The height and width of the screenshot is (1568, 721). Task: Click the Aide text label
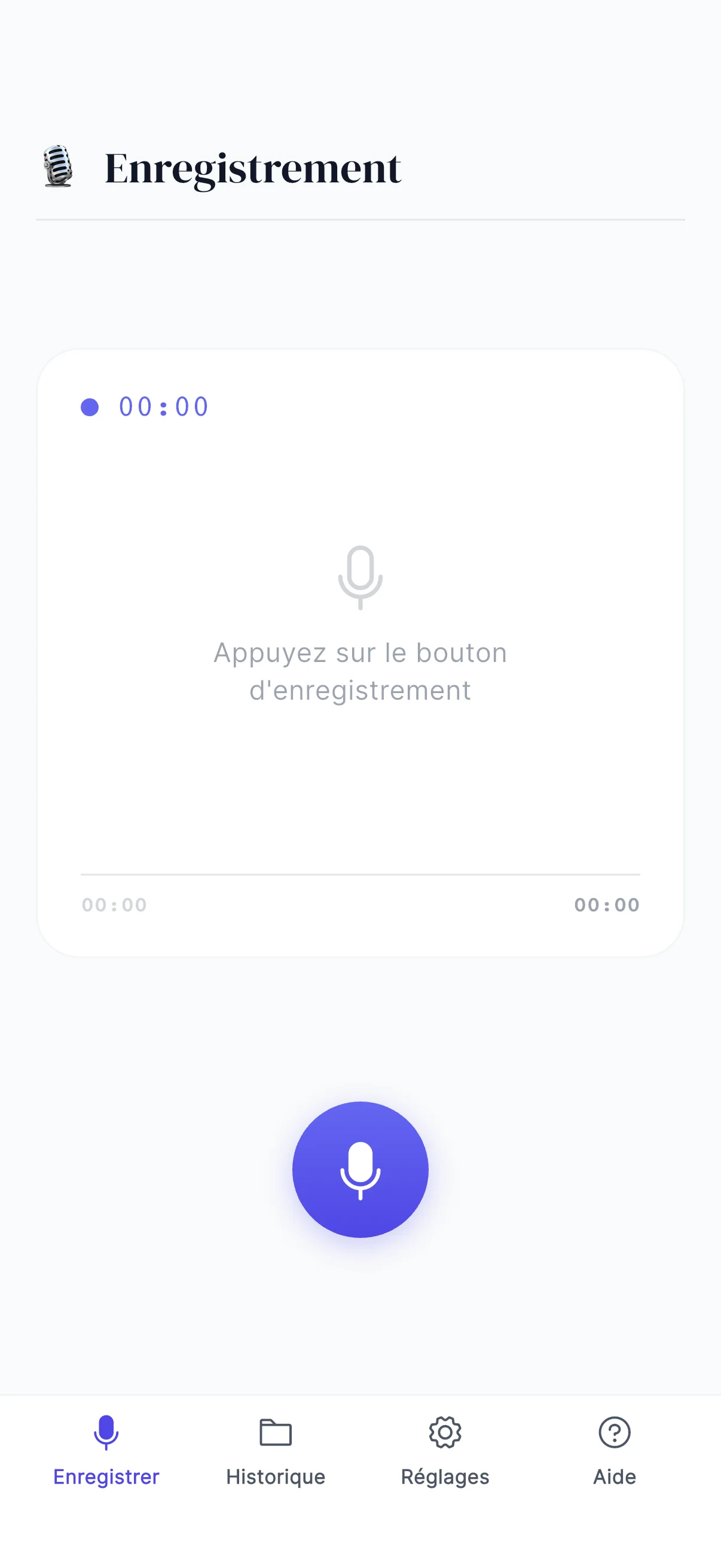(614, 1476)
